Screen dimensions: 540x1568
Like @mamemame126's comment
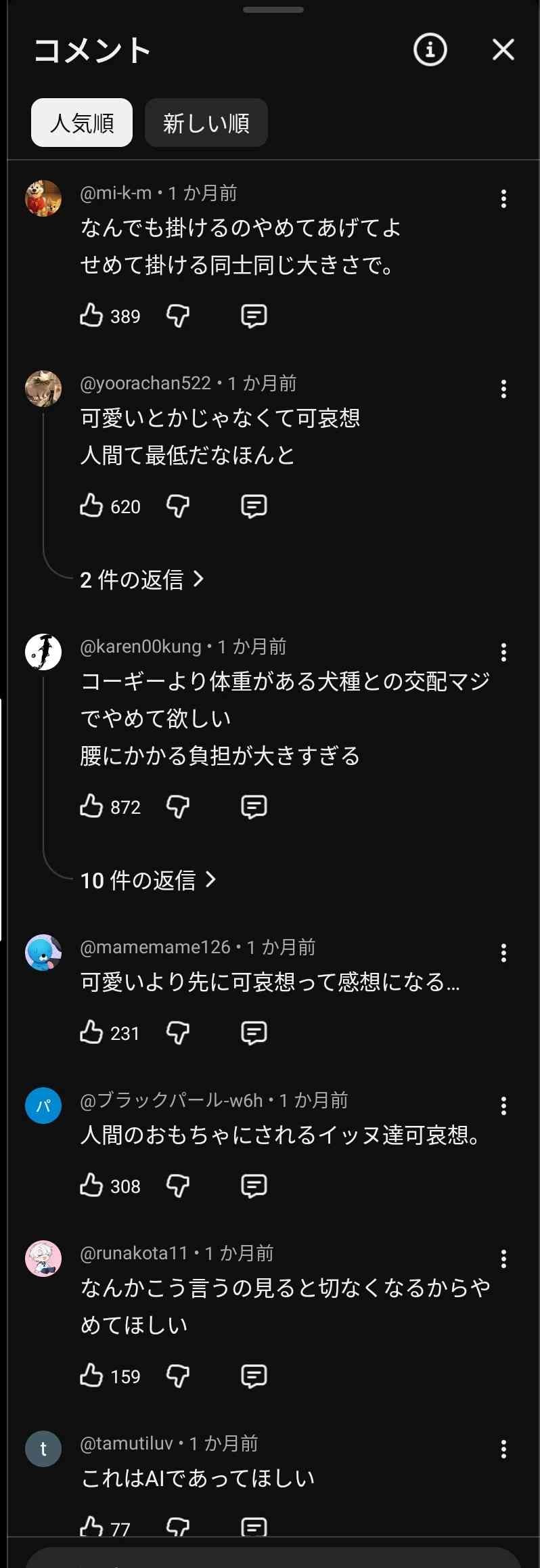pyautogui.click(x=91, y=1032)
